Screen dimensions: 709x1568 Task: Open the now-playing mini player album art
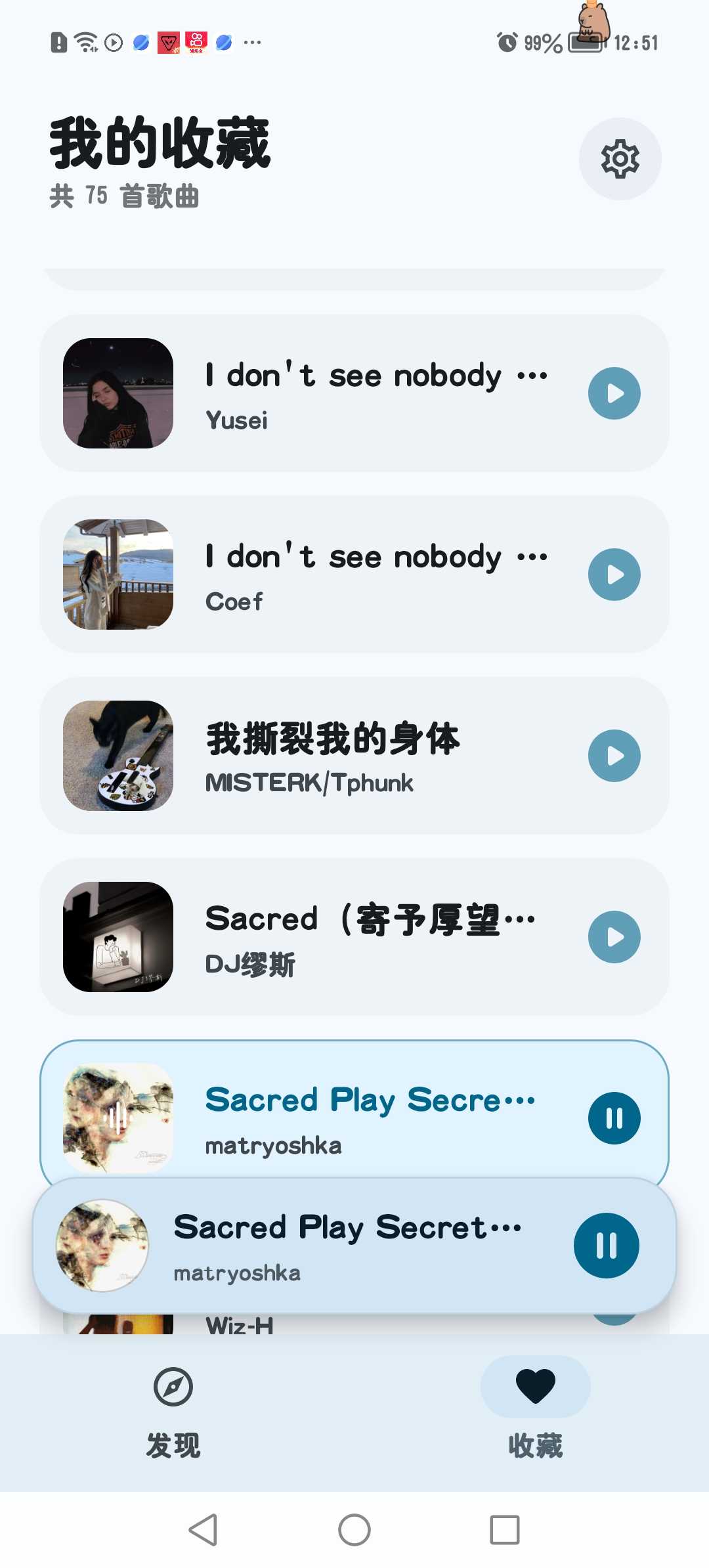[x=102, y=1245]
